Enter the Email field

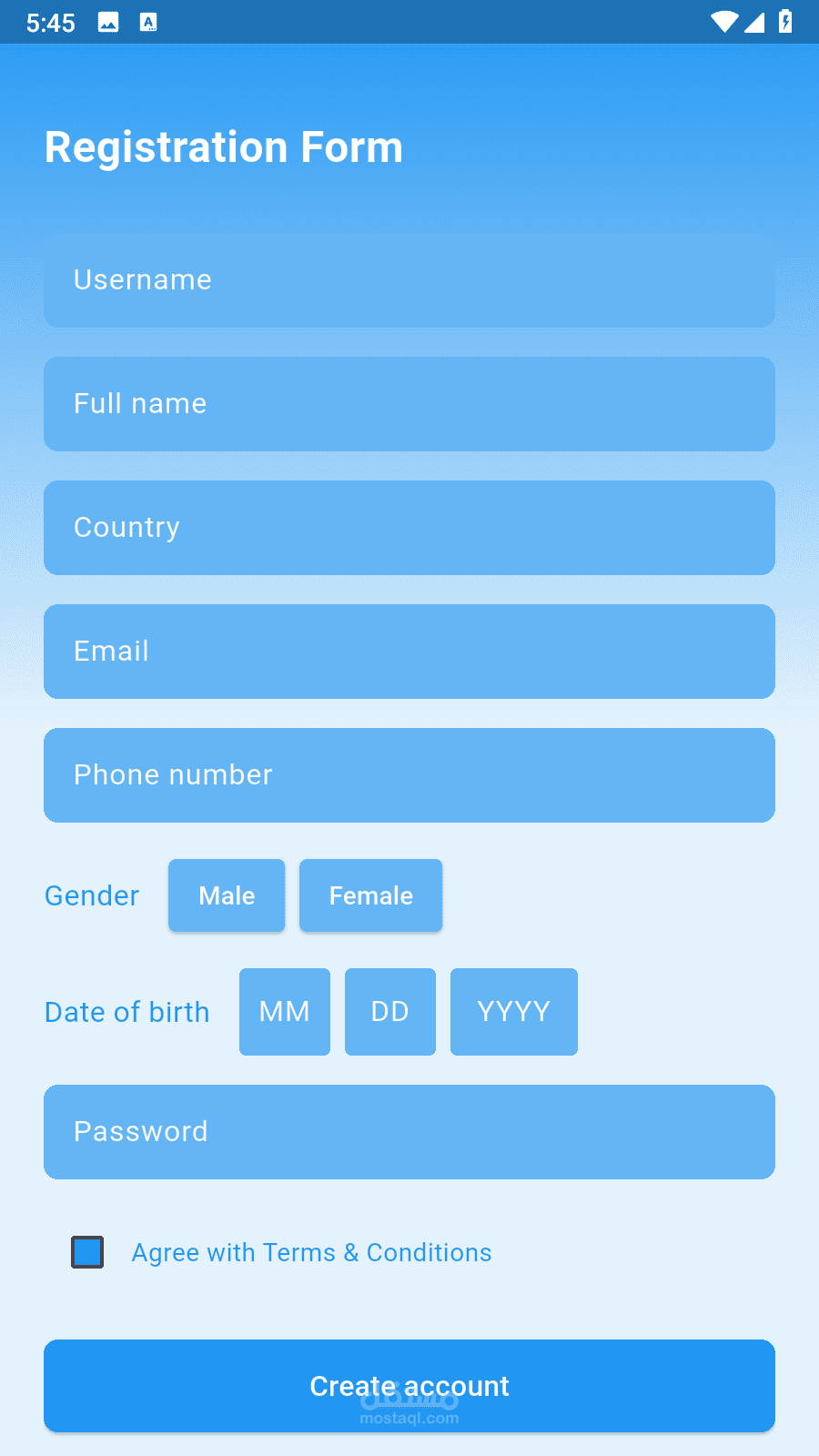point(409,652)
